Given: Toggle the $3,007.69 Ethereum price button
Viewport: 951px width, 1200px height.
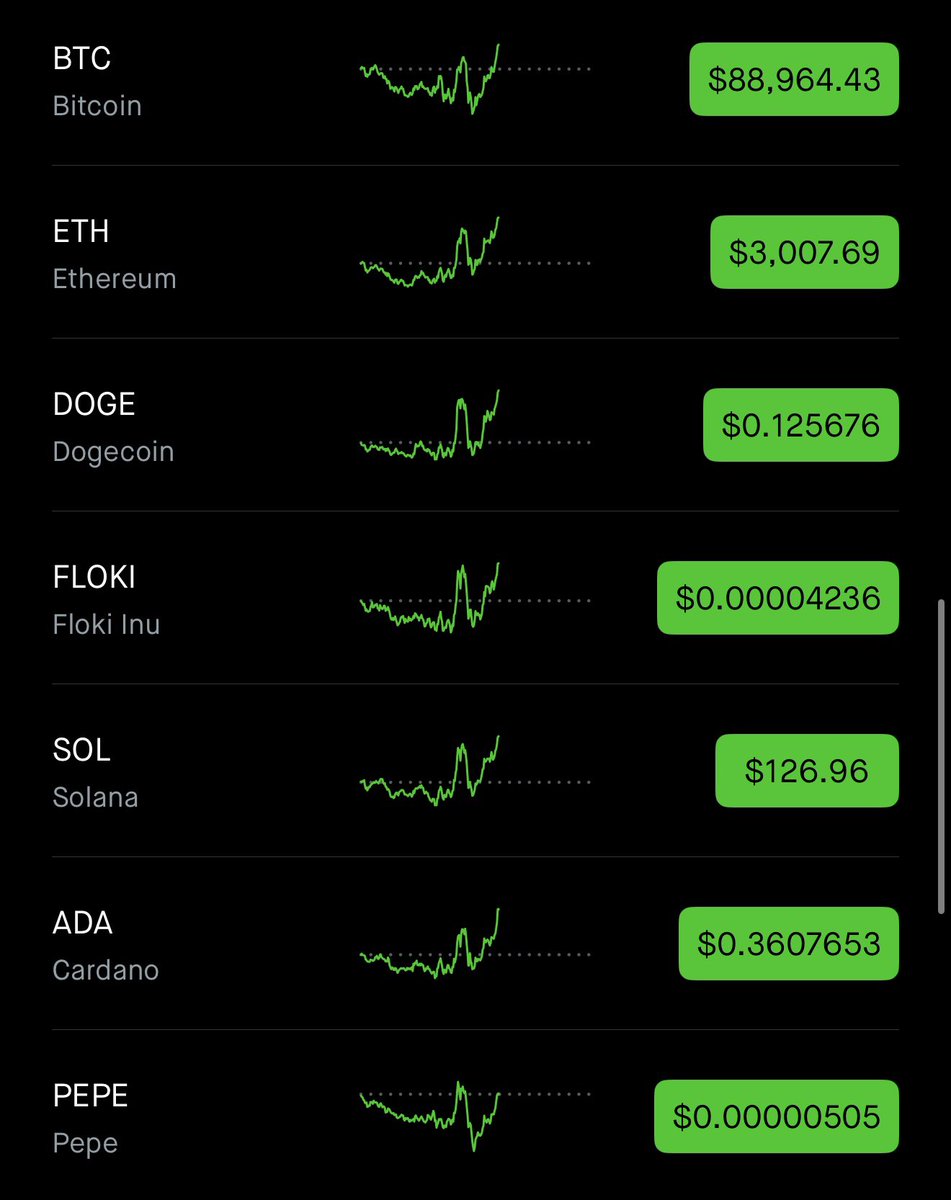Looking at the screenshot, I should [x=804, y=252].
